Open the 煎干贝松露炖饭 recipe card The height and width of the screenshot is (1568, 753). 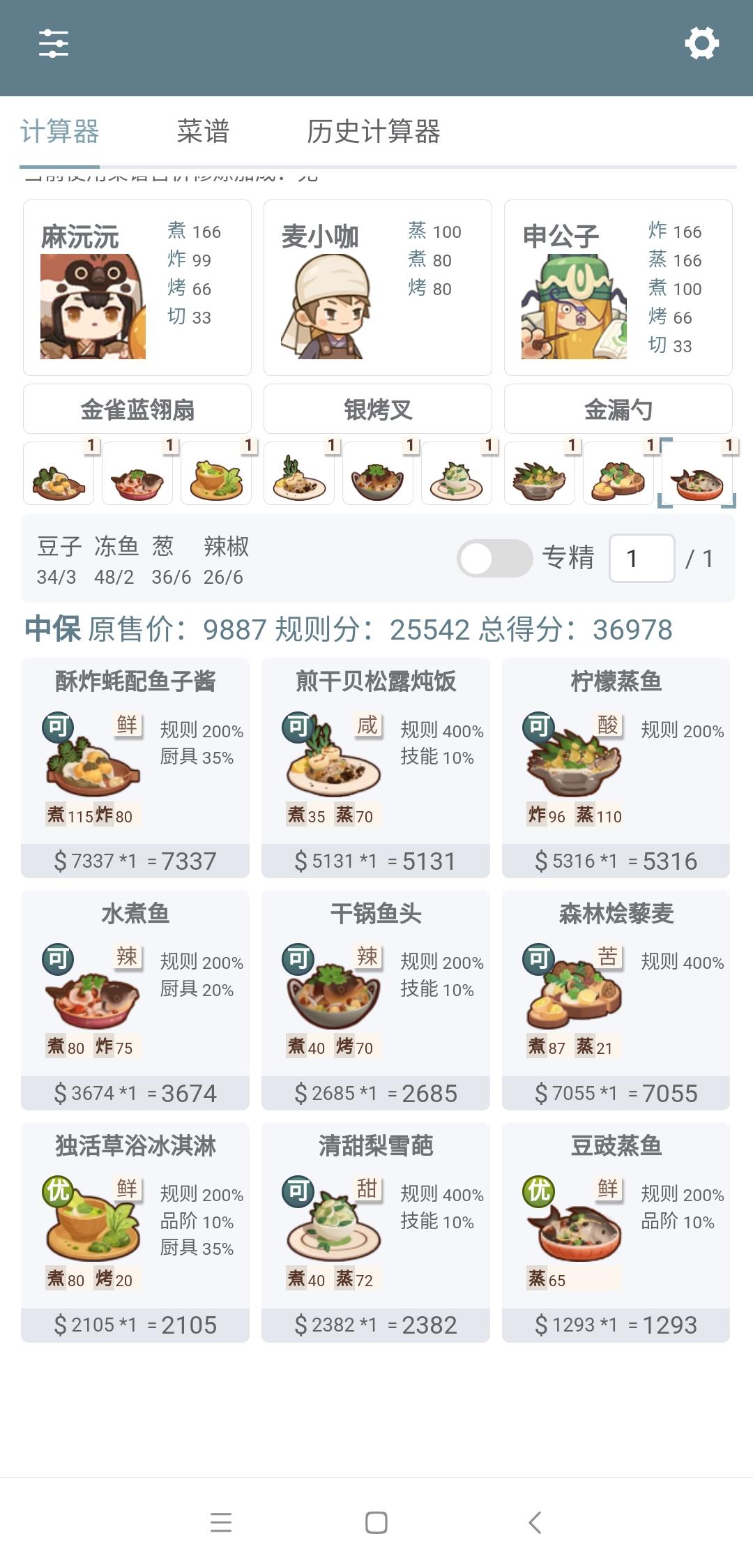(376, 767)
